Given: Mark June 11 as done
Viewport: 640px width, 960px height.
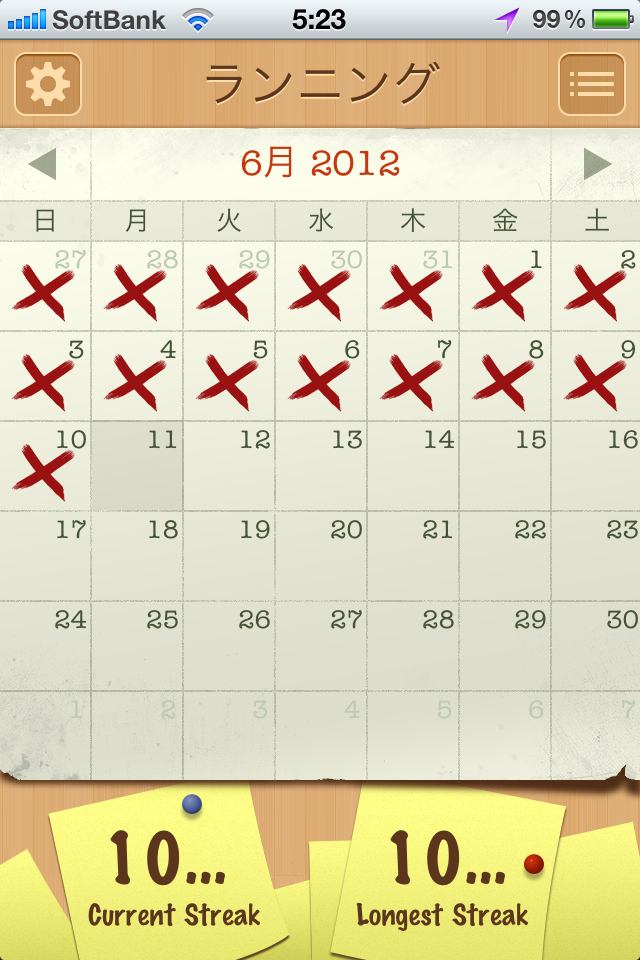Looking at the screenshot, I should coord(137,466).
